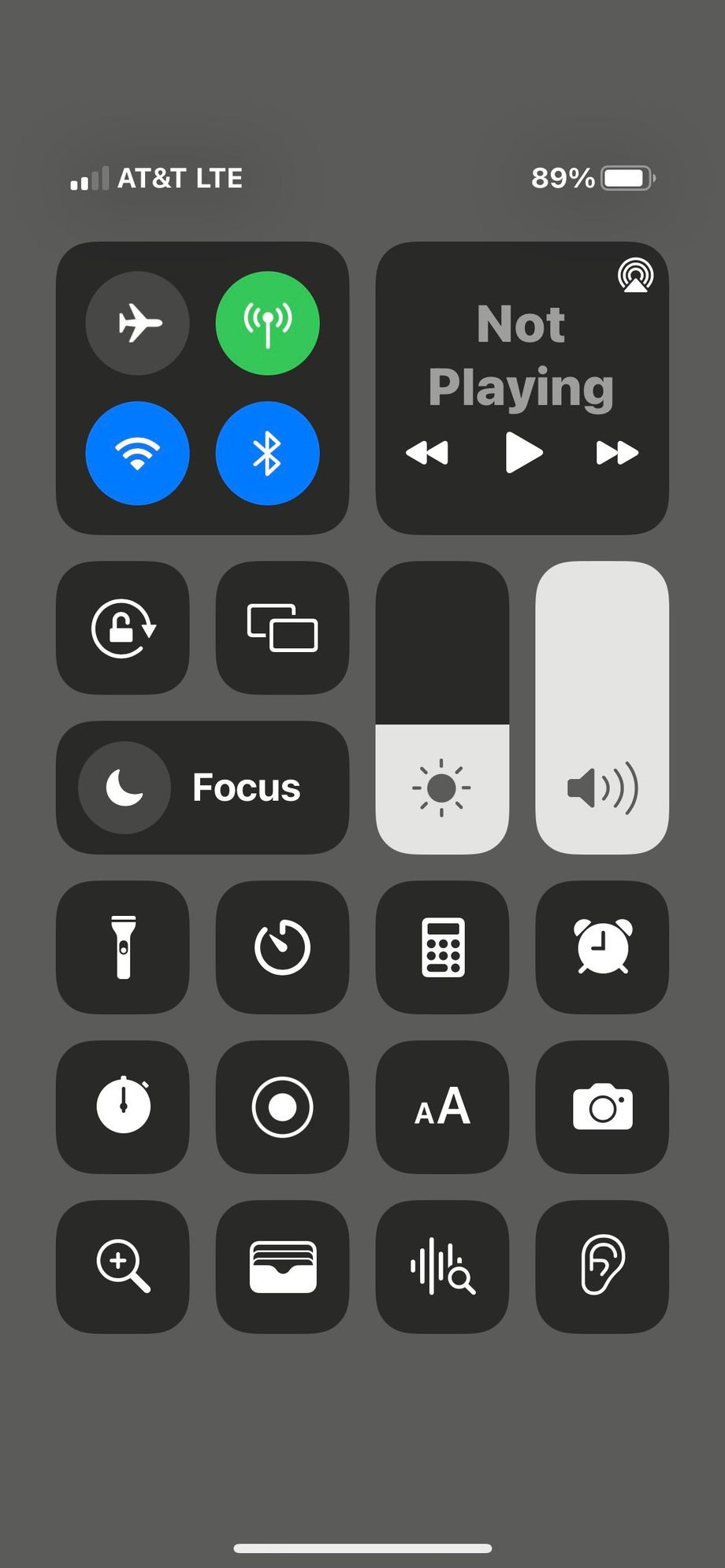Open the Timer
Image resolution: width=725 pixels, height=1568 pixels.
pos(282,947)
